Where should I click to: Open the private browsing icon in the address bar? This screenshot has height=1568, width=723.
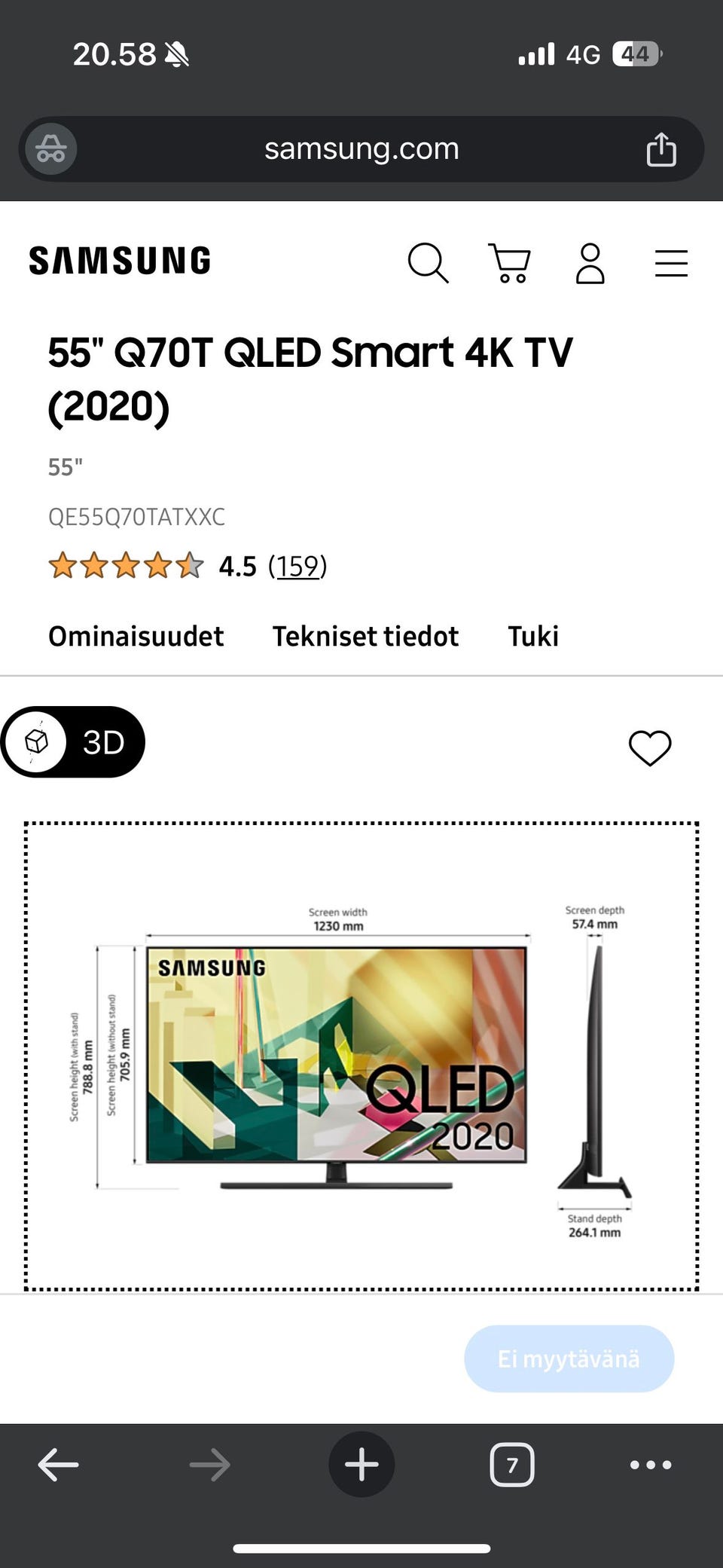tap(50, 149)
